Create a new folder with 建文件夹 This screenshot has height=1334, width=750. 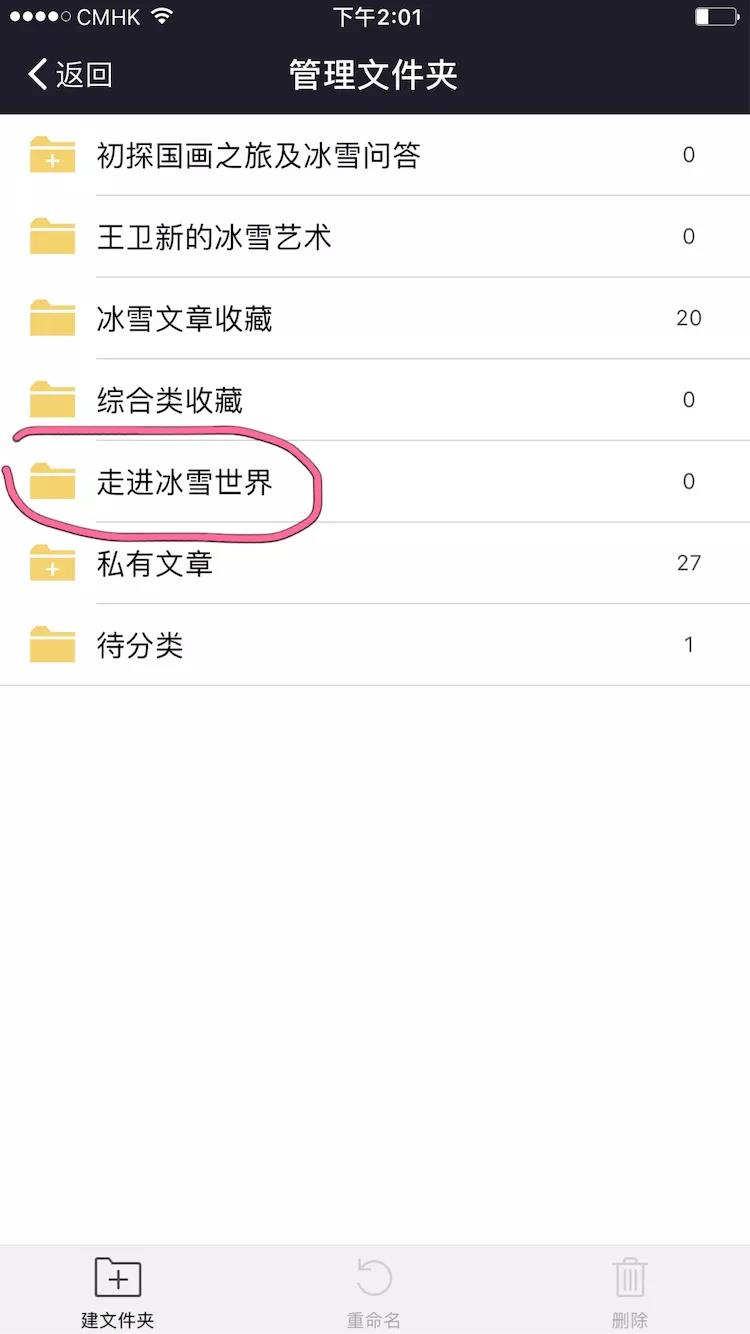coord(118,1290)
